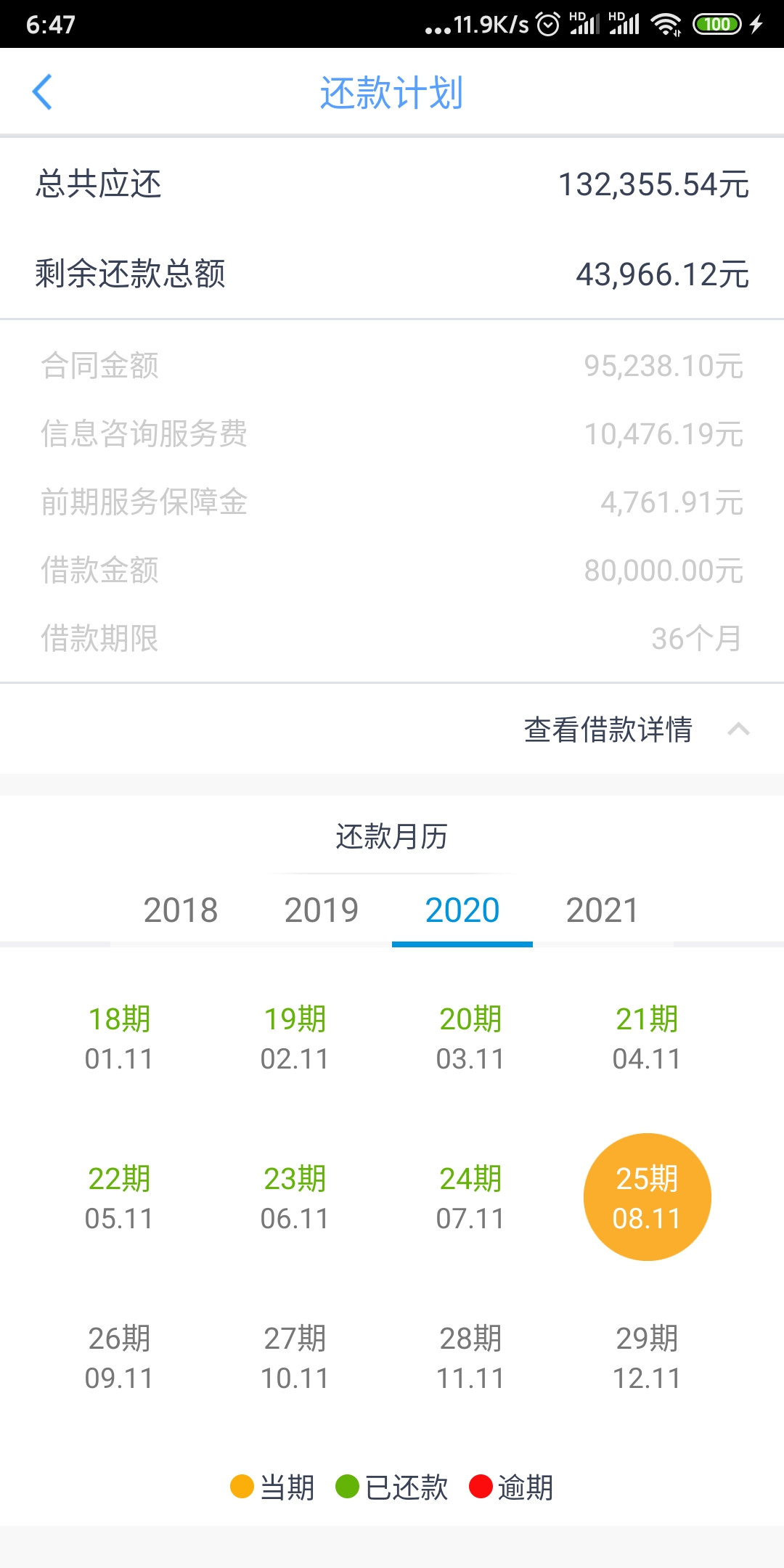Select repayment period 23期 dated 06.11
784x1568 pixels.
(295, 1198)
